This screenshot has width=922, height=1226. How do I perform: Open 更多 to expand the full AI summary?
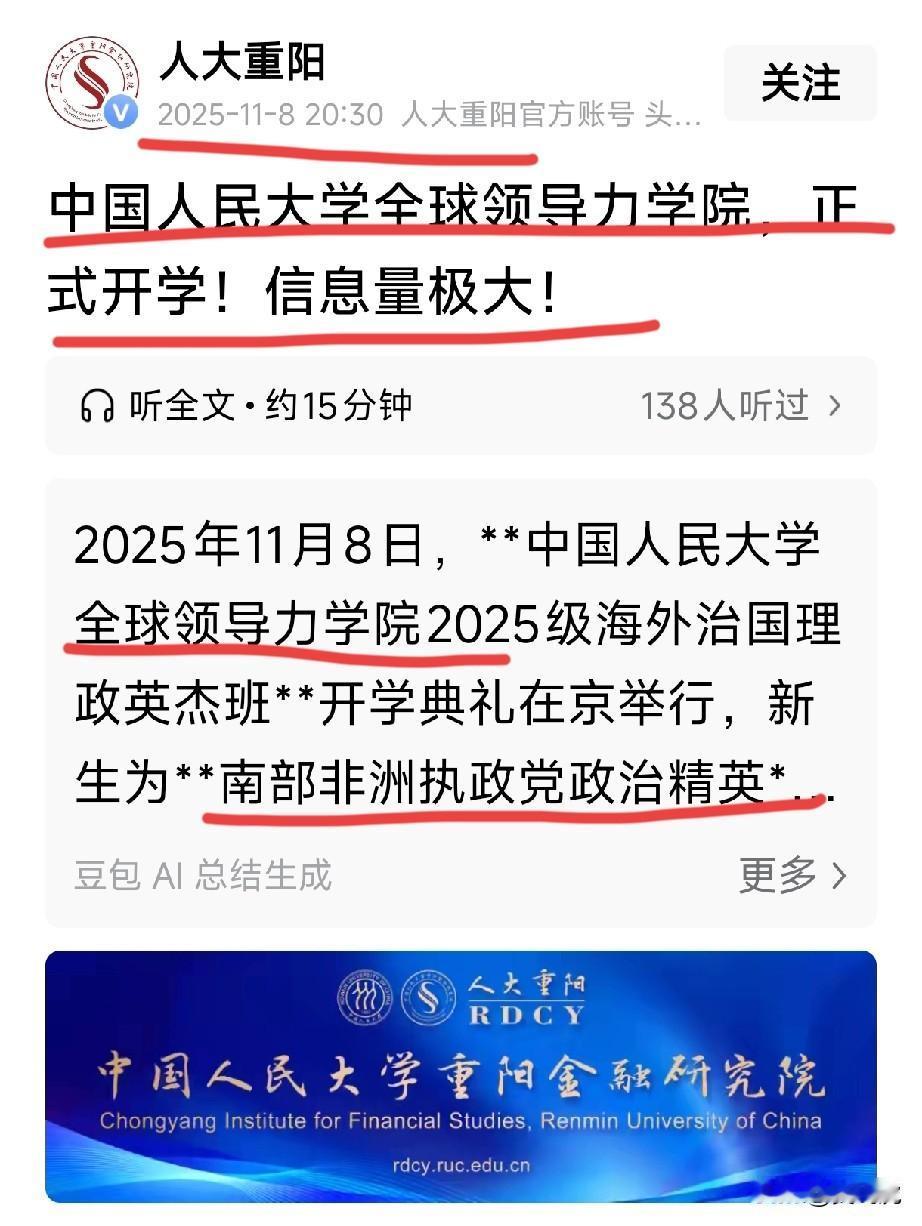pyautogui.click(x=790, y=875)
